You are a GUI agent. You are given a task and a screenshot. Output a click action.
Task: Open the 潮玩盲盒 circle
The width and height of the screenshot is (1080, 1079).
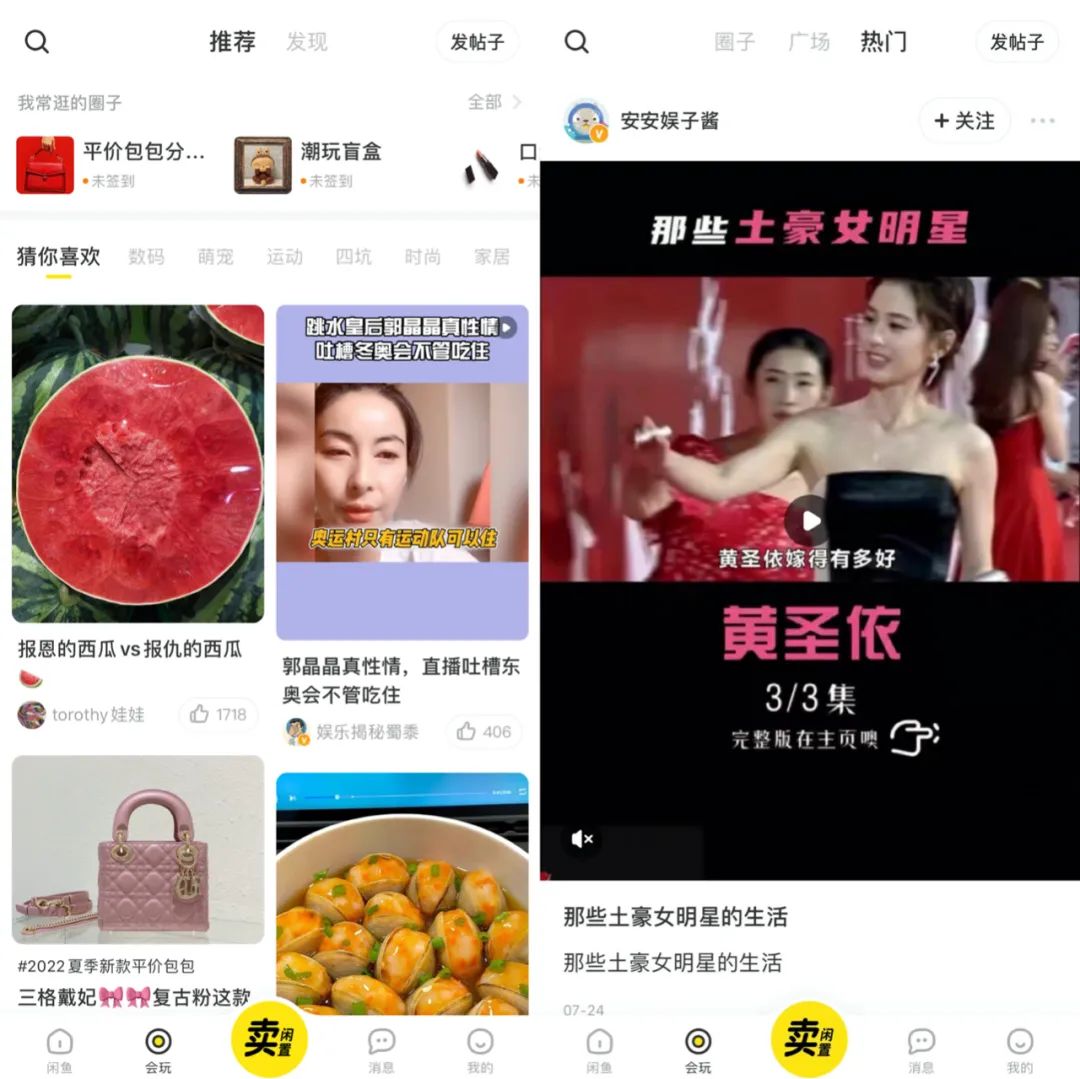pyautogui.click(x=340, y=153)
